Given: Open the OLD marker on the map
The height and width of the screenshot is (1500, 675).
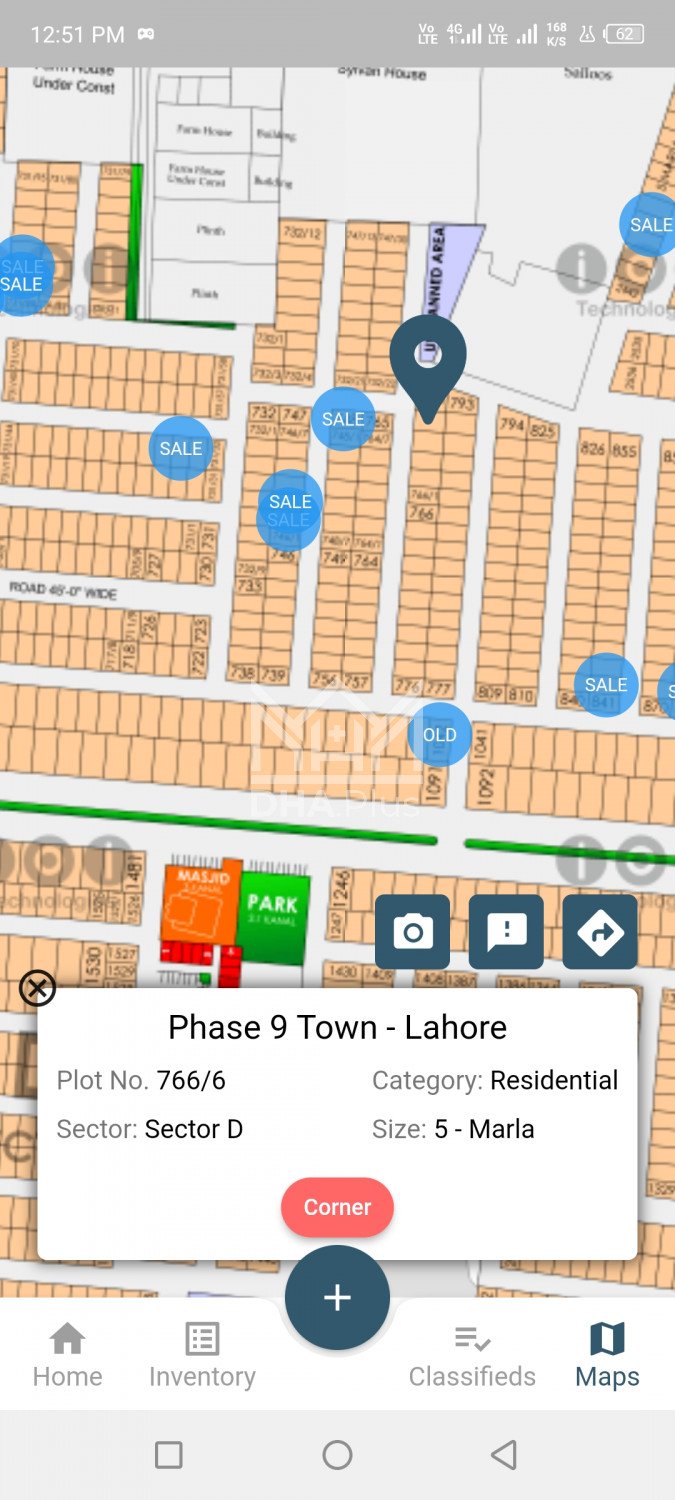Looking at the screenshot, I should pos(439,735).
